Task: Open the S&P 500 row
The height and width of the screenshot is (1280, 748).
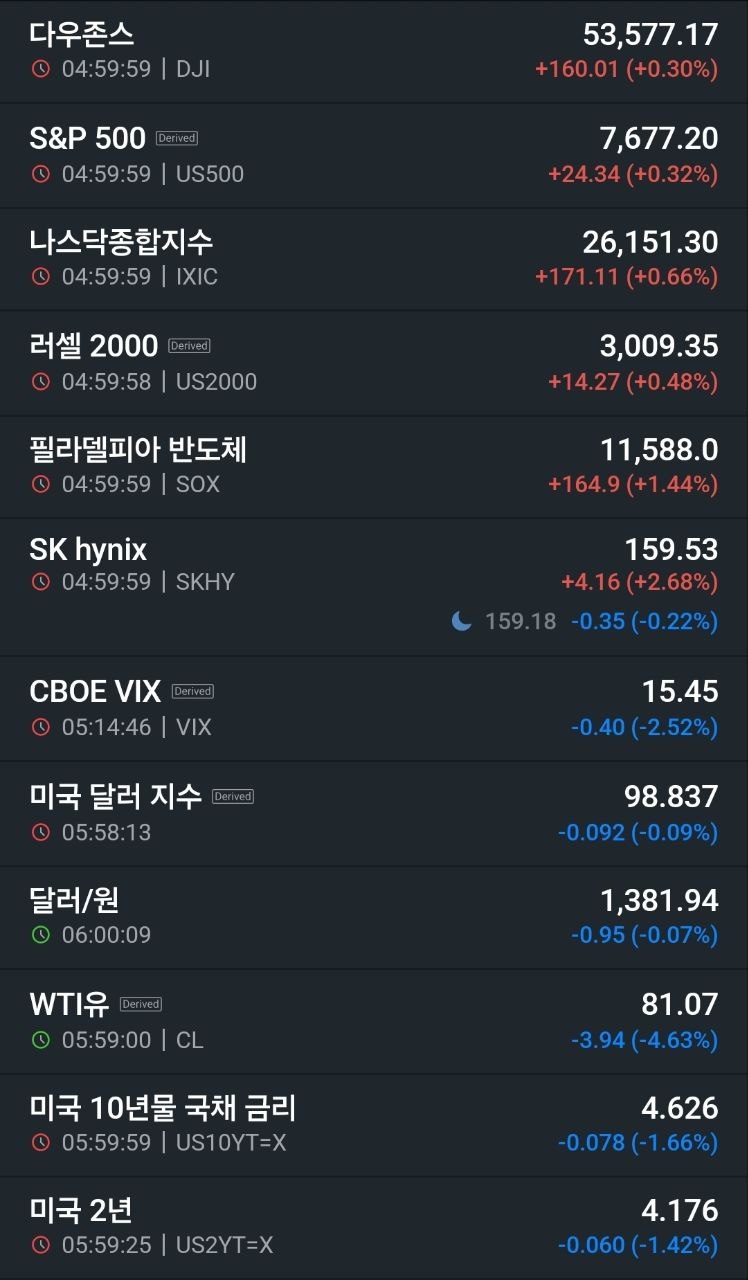Action: tap(374, 155)
